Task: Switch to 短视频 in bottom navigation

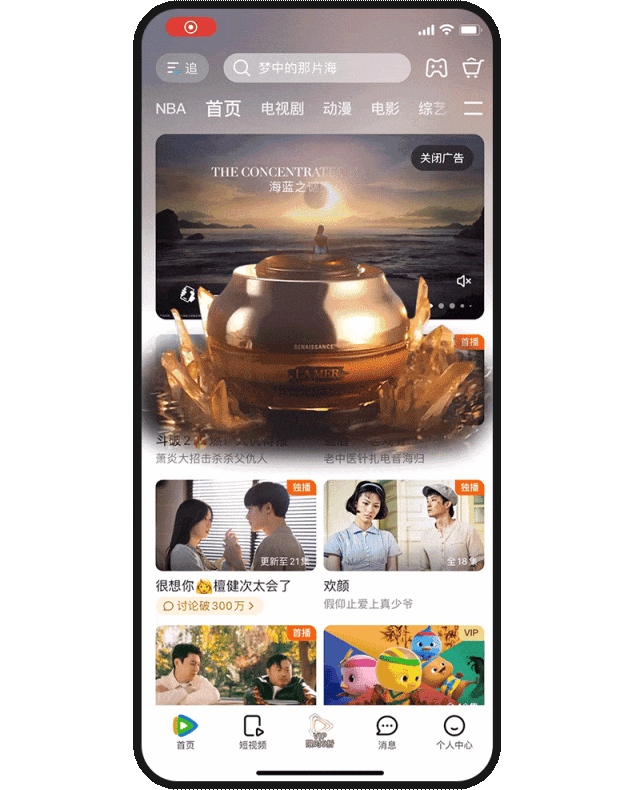Action: tap(253, 732)
